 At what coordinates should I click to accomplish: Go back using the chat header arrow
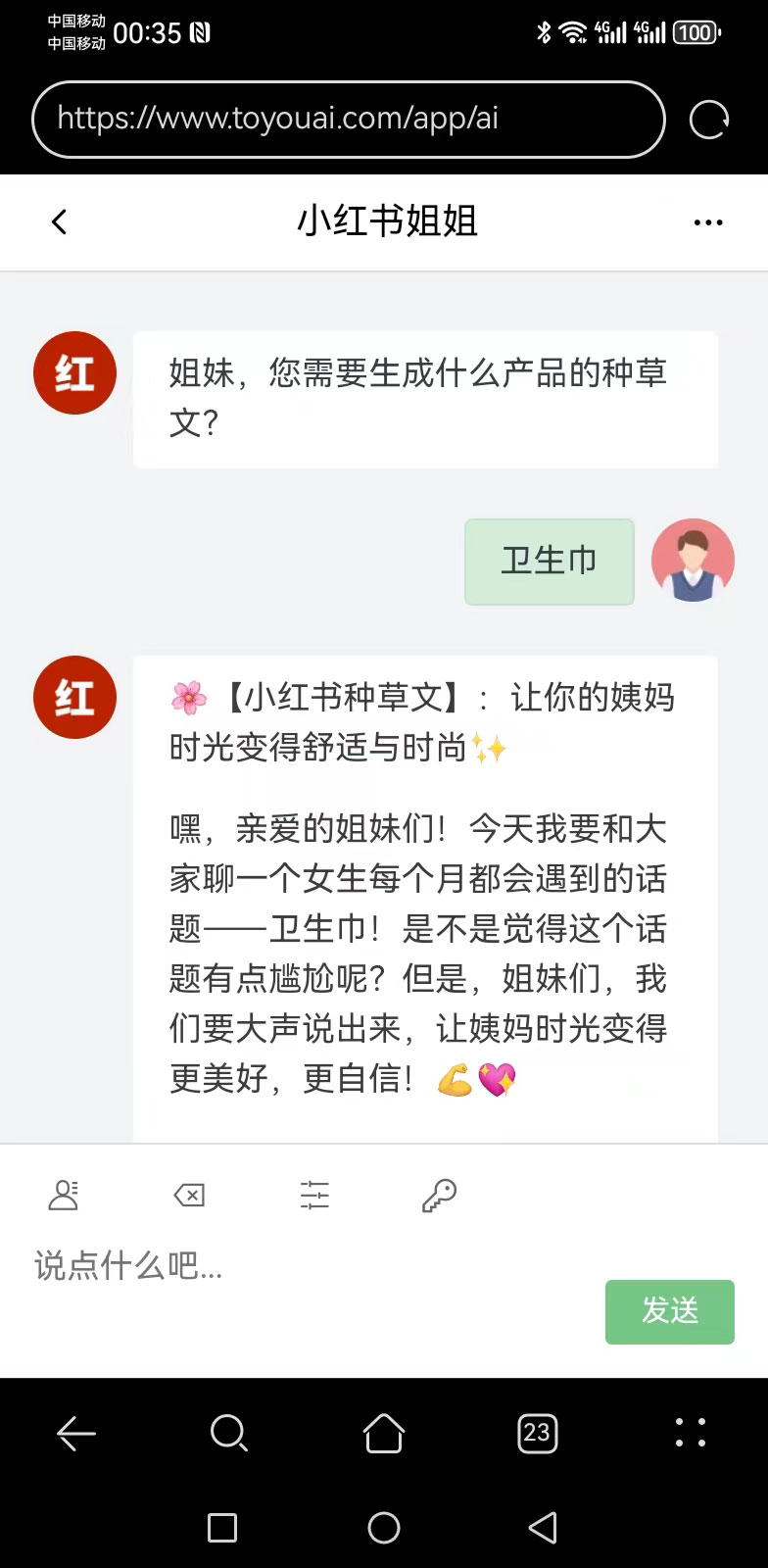(60, 222)
